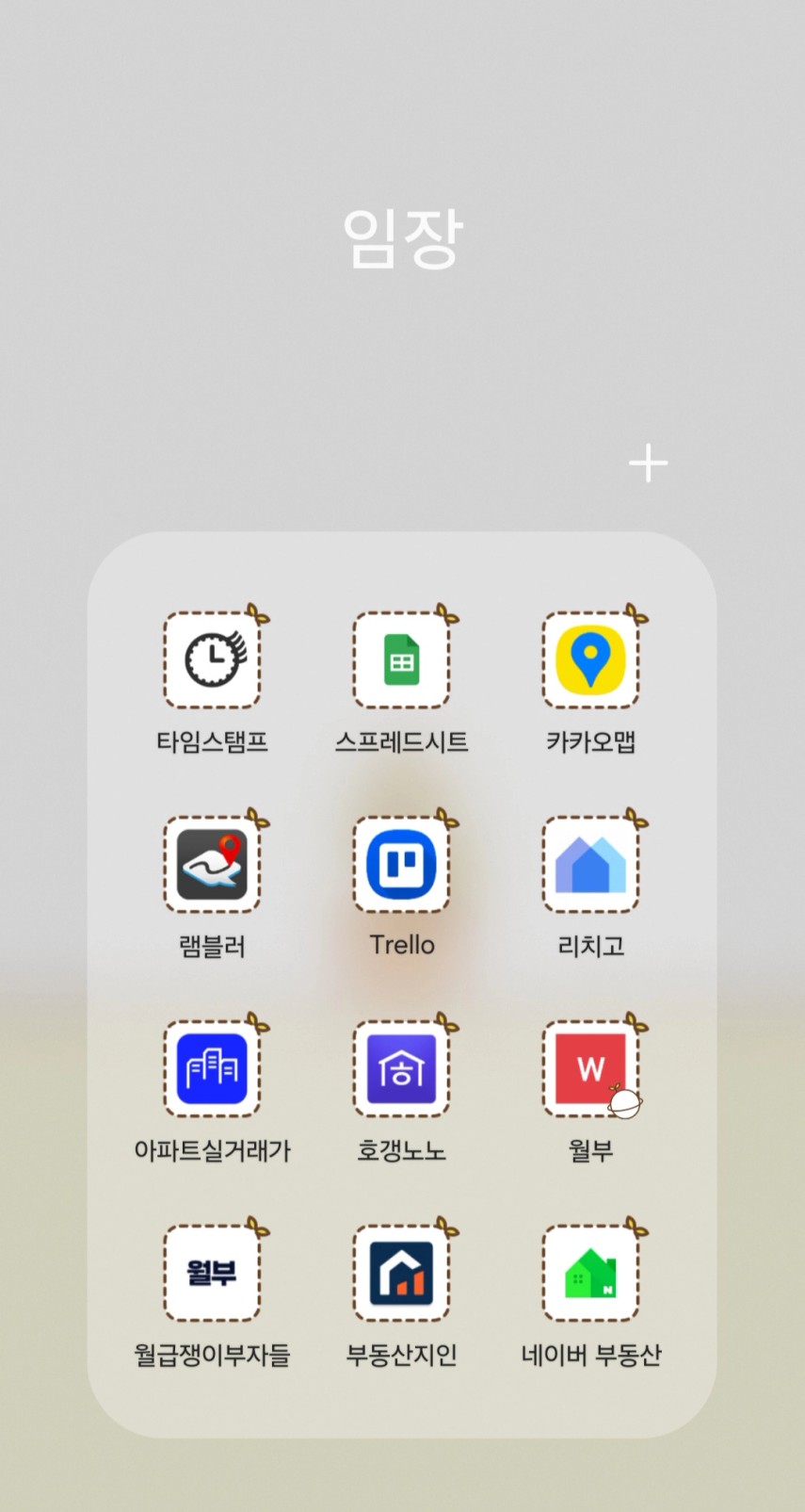
Task: Launch the 월급쟁이부자들 app
Action: tap(213, 1273)
